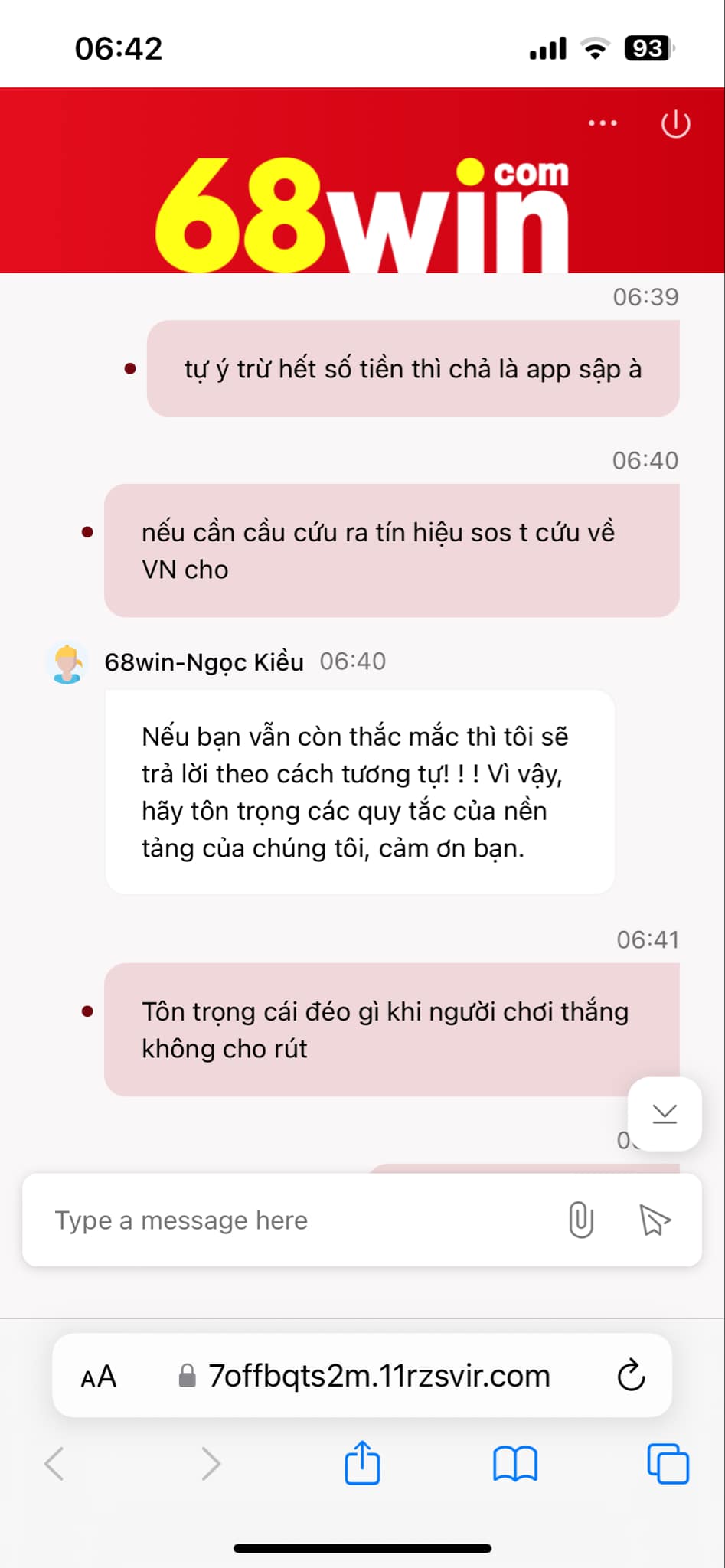The image size is (725, 1568).
Task: Open Safari's AA page settings
Action: pos(99,1377)
